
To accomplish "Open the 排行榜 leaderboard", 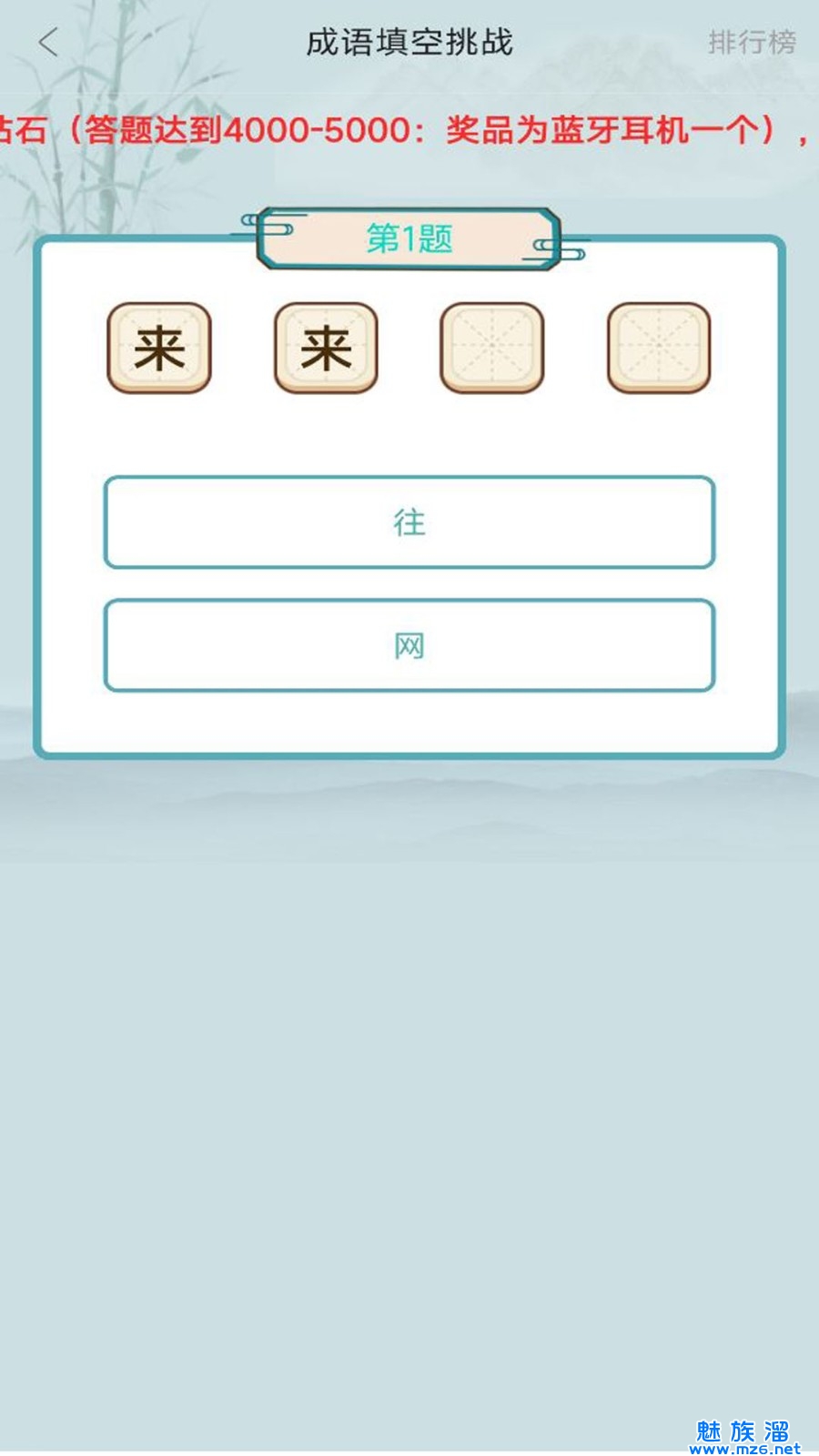I will (752, 42).
